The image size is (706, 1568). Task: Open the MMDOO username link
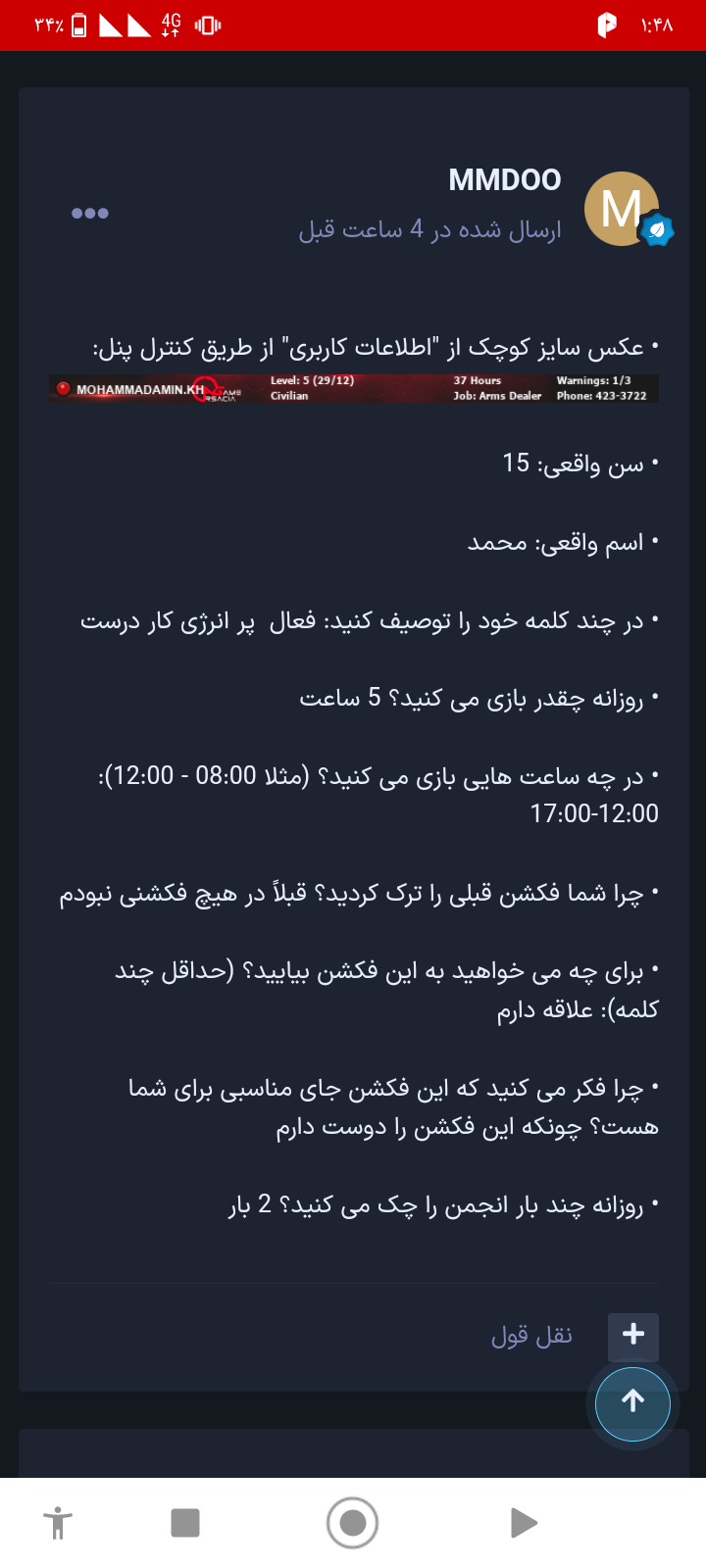pyautogui.click(x=504, y=179)
